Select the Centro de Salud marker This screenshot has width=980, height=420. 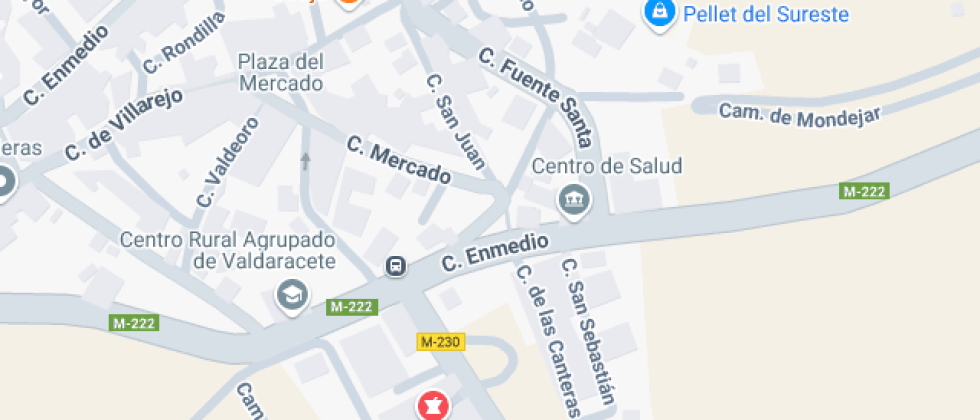575,199
